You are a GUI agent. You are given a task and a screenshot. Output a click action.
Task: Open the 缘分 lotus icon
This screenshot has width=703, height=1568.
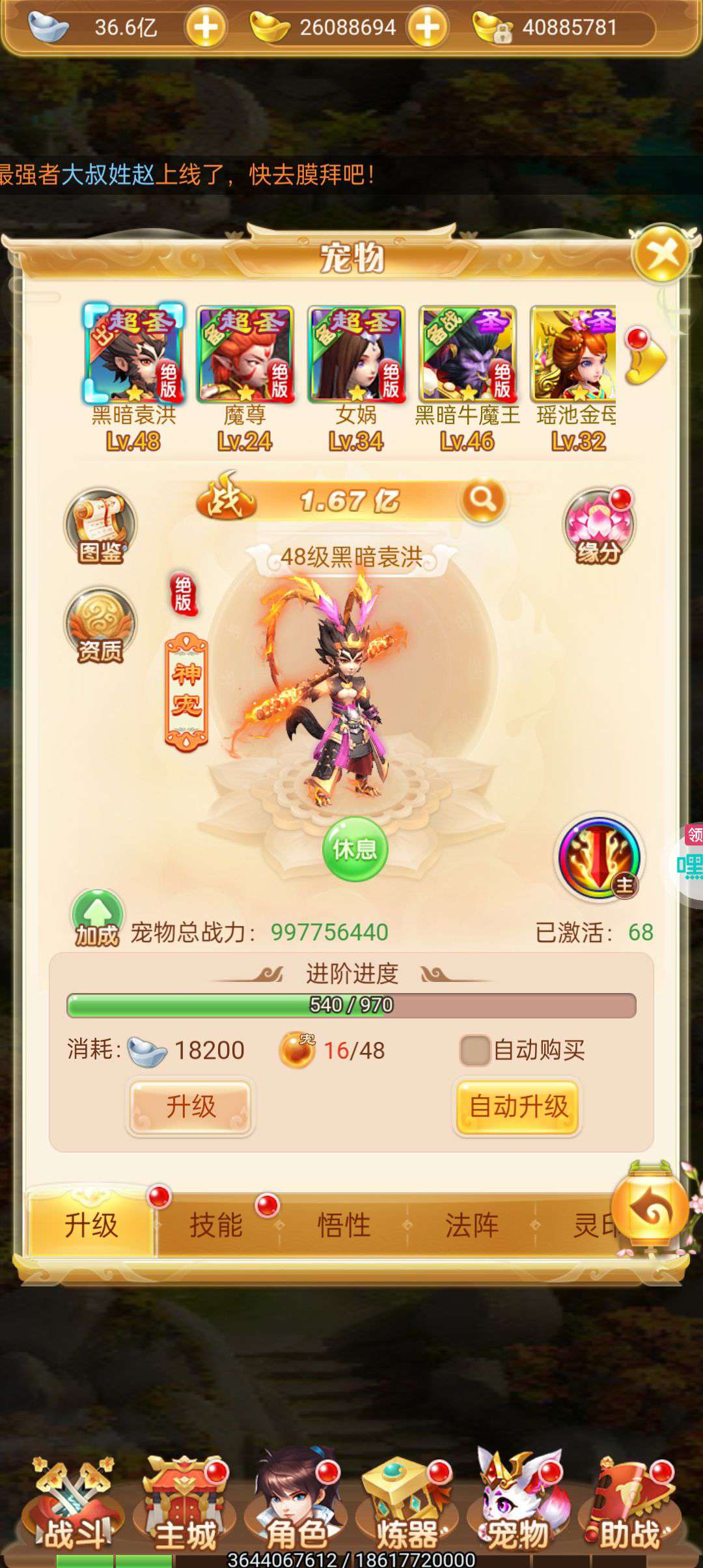tap(598, 526)
